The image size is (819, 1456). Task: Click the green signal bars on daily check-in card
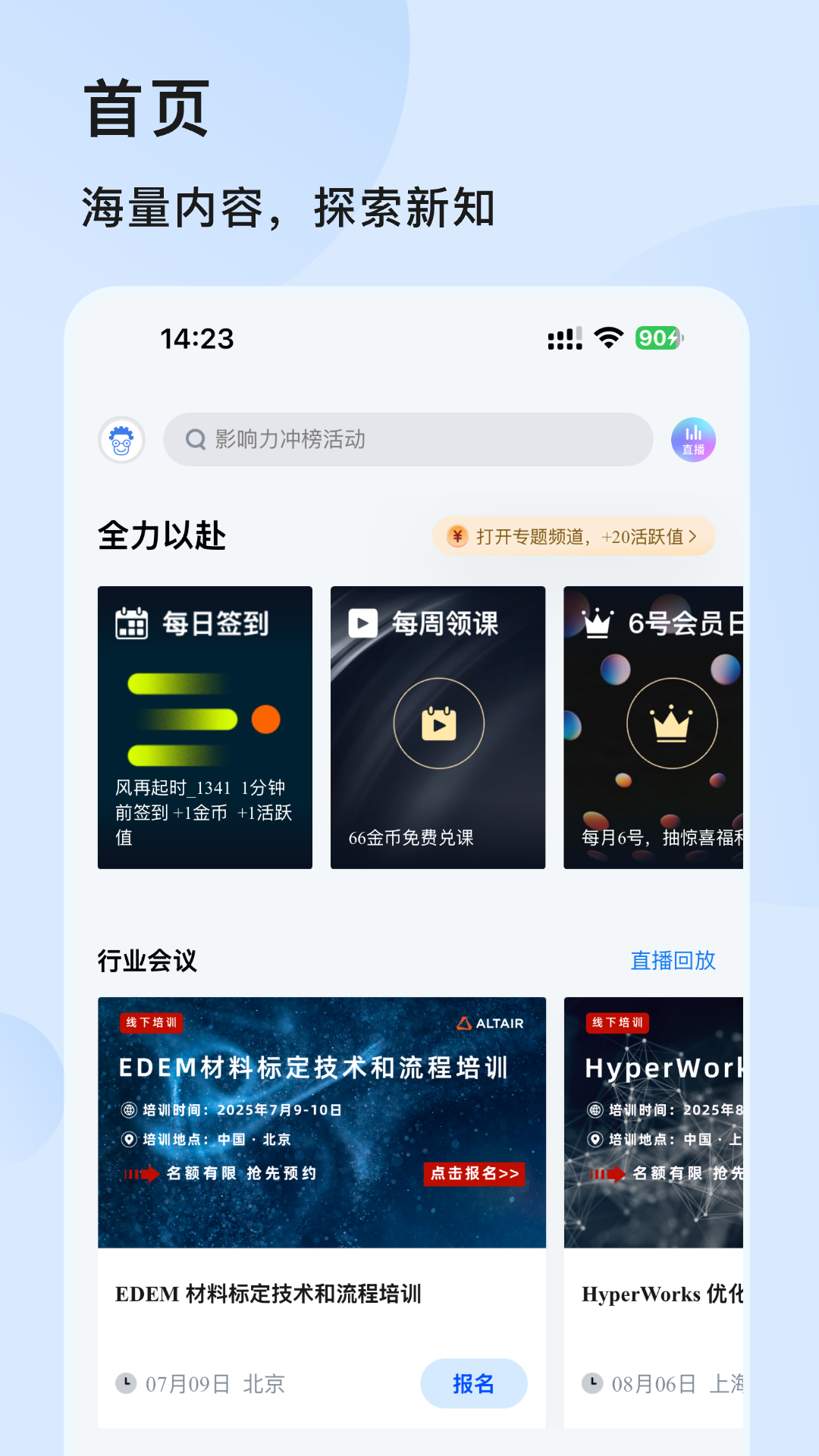click(182, 720)
